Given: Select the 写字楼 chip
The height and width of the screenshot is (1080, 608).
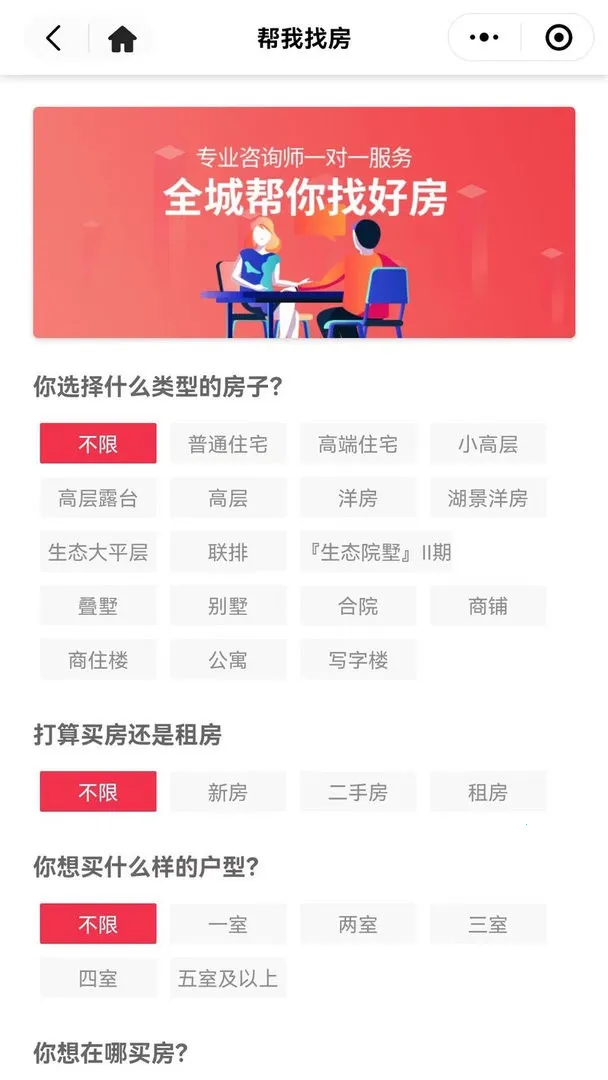Looking at the screenshot, I should tap(358, 660).
